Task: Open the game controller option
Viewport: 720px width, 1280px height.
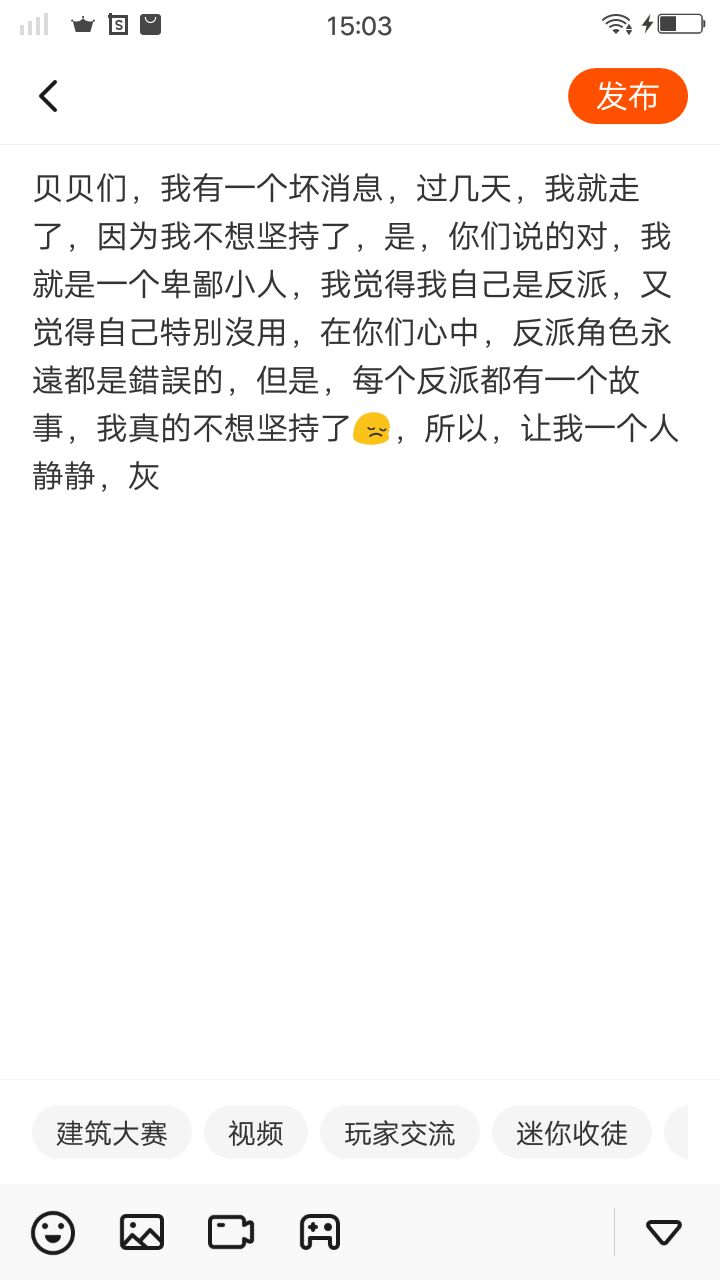Action: click(x=320, y=1232)
